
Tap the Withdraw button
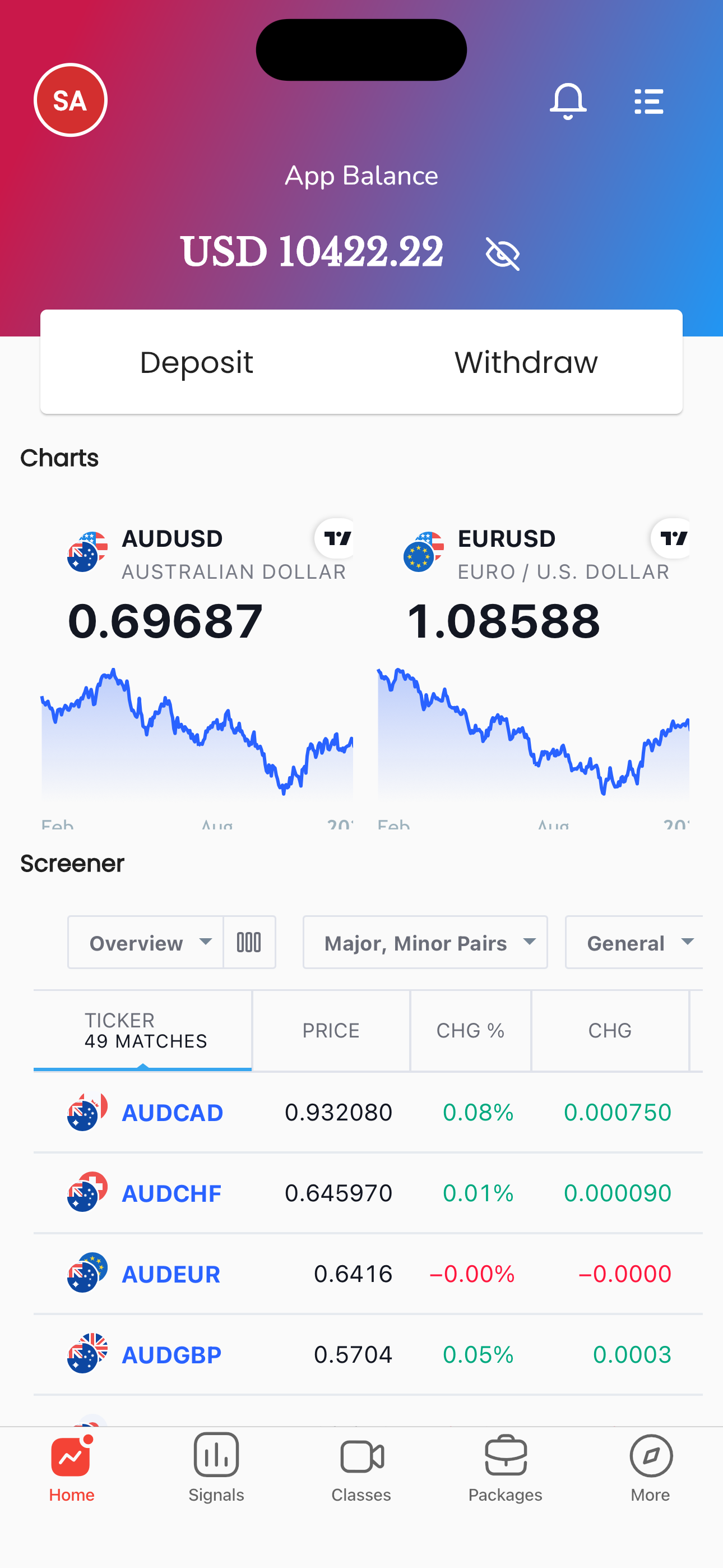click(x=526, y=362)
